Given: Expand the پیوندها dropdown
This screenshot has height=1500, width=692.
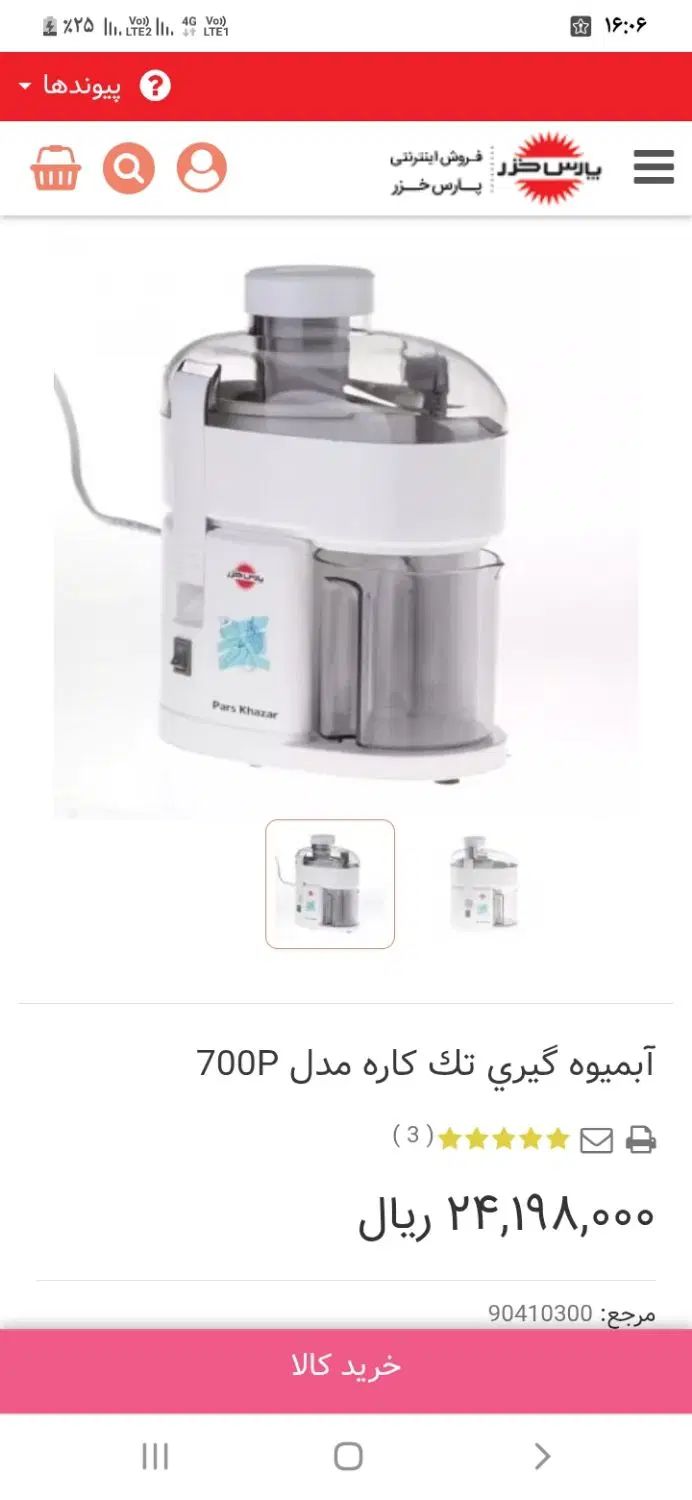Looking at the screenshot, I should pyautogui.click(x=70, y=86).
